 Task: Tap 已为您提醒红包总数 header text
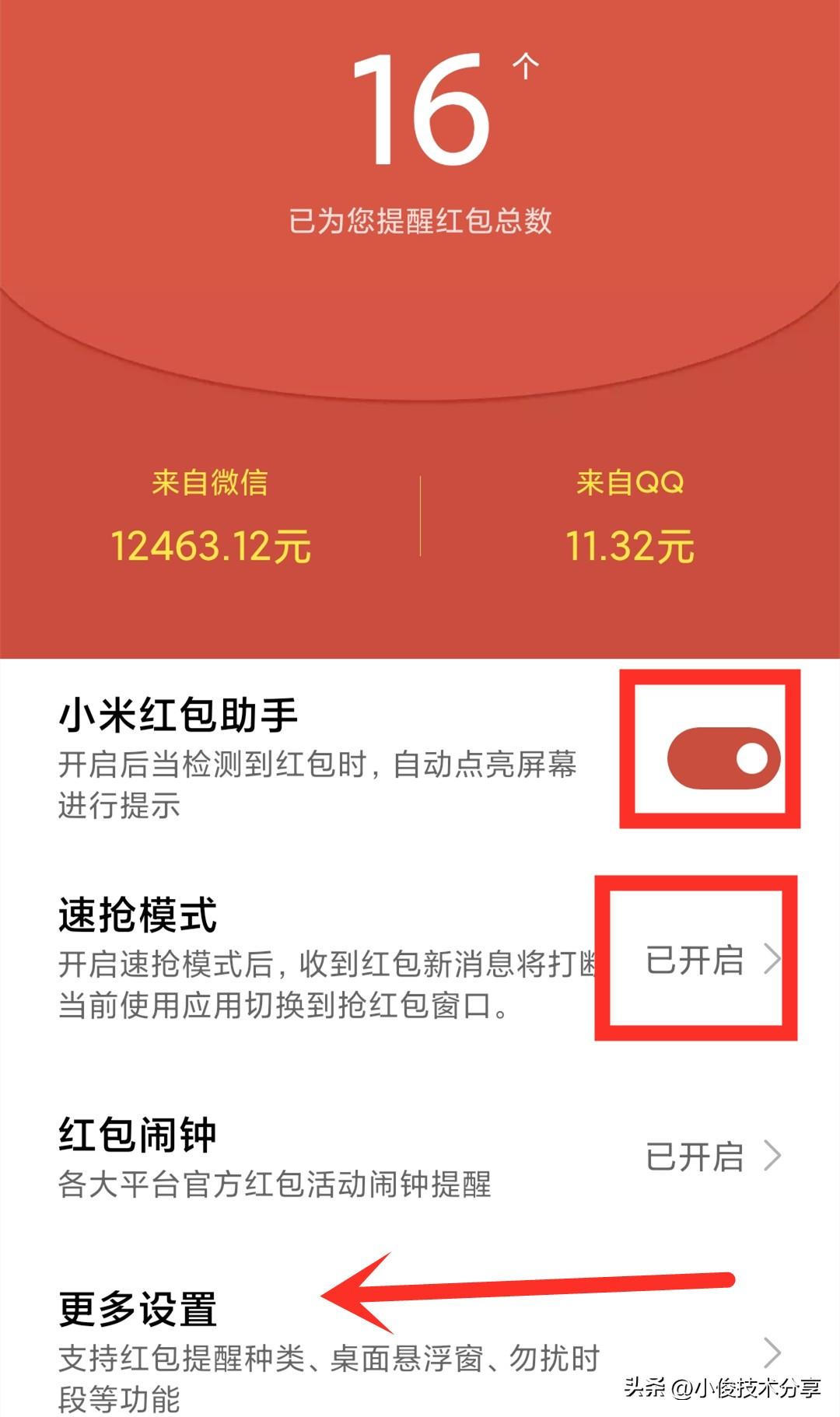tap(420, 220)
